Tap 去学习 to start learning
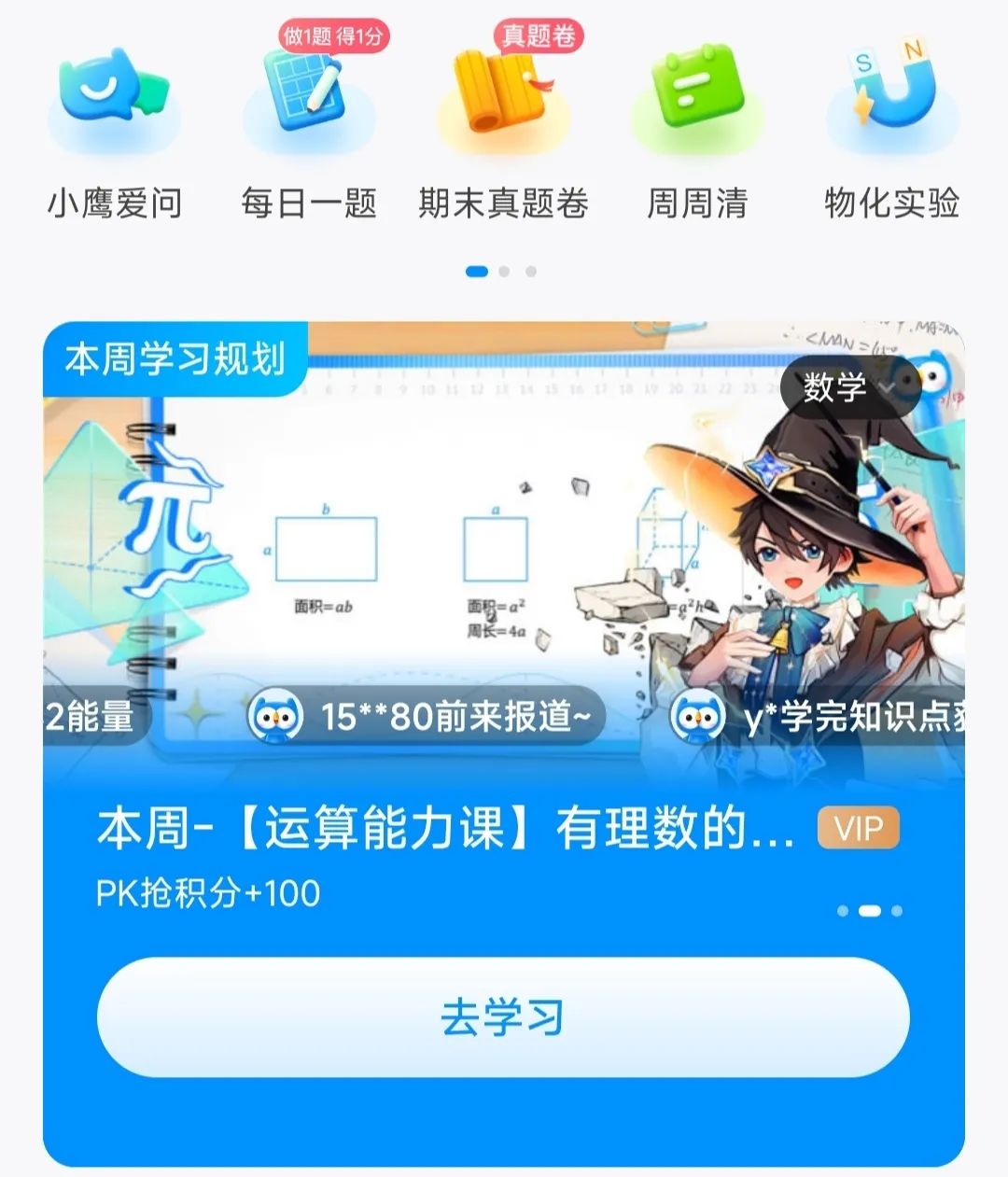The image size is (1008, 1177). (x=503, y=1016)
